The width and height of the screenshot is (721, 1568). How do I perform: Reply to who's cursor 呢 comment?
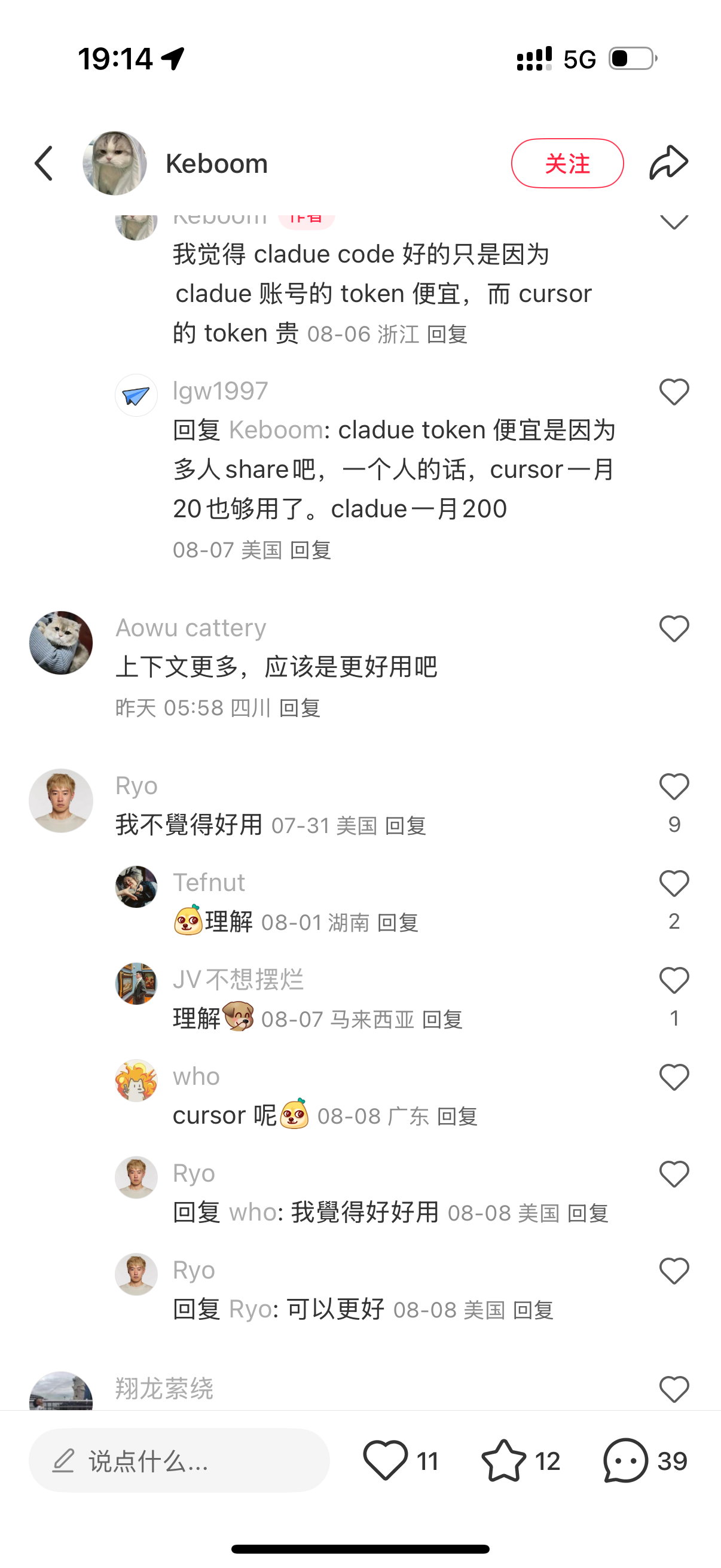pos(457,1116)
